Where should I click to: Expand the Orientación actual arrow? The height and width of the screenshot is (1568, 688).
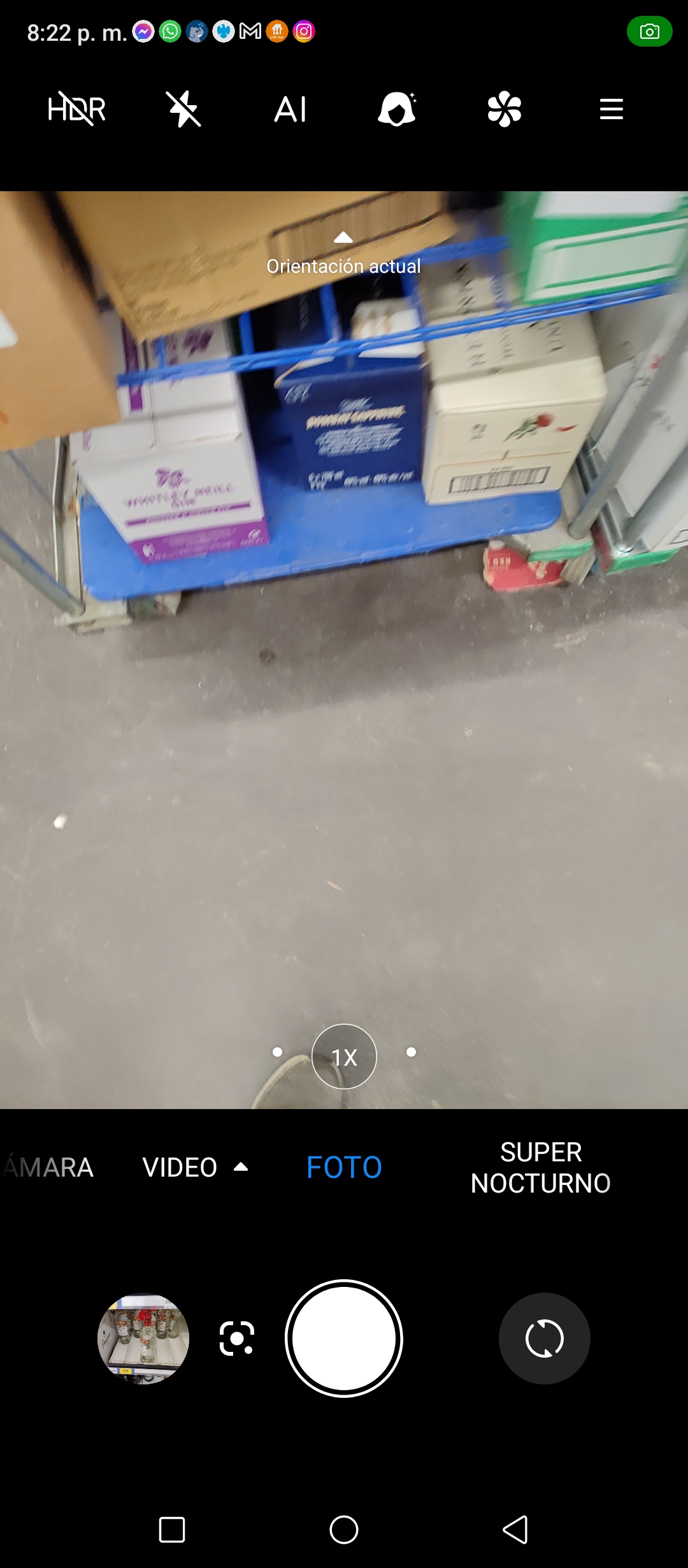point(343,238)
